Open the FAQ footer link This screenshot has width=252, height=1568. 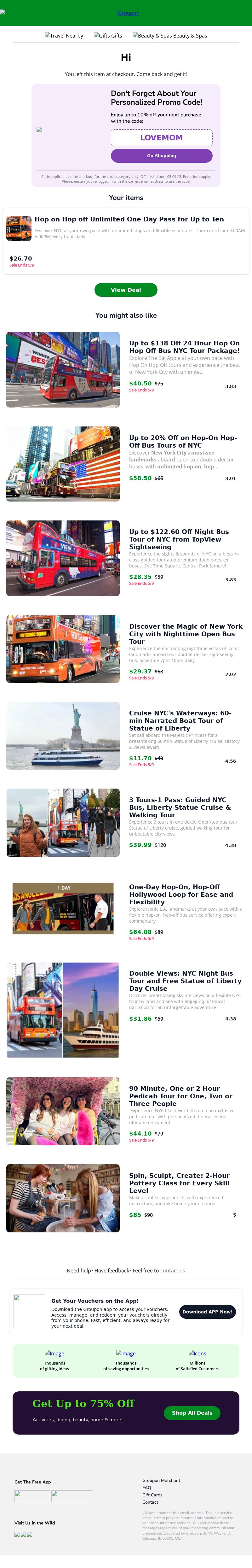click(147, 1488)
